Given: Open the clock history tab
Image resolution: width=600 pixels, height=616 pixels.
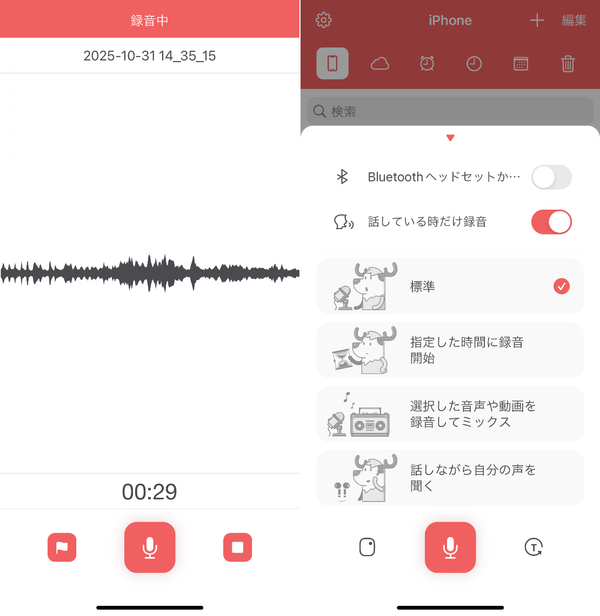Looking at the screenshot, I should point(474,64).
